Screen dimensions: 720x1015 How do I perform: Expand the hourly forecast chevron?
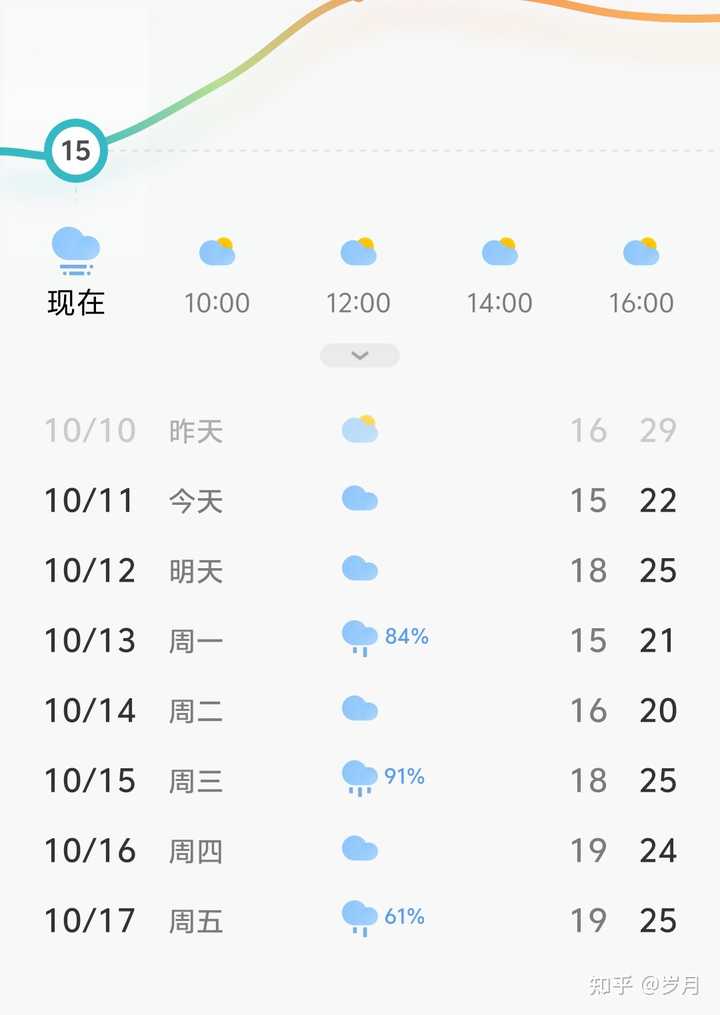360,355
